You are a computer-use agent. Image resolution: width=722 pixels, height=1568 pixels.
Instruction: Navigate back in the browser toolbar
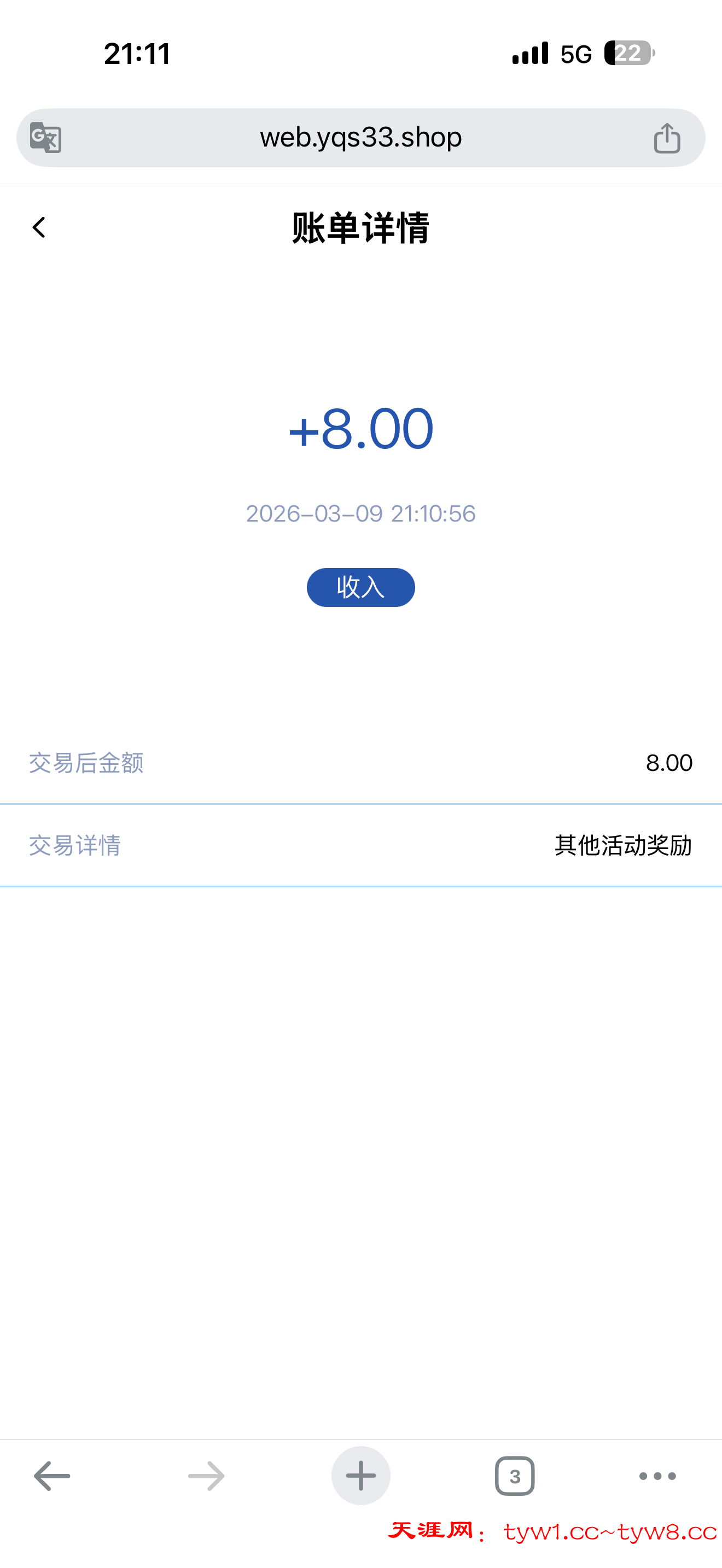(x=52, y=1476)
